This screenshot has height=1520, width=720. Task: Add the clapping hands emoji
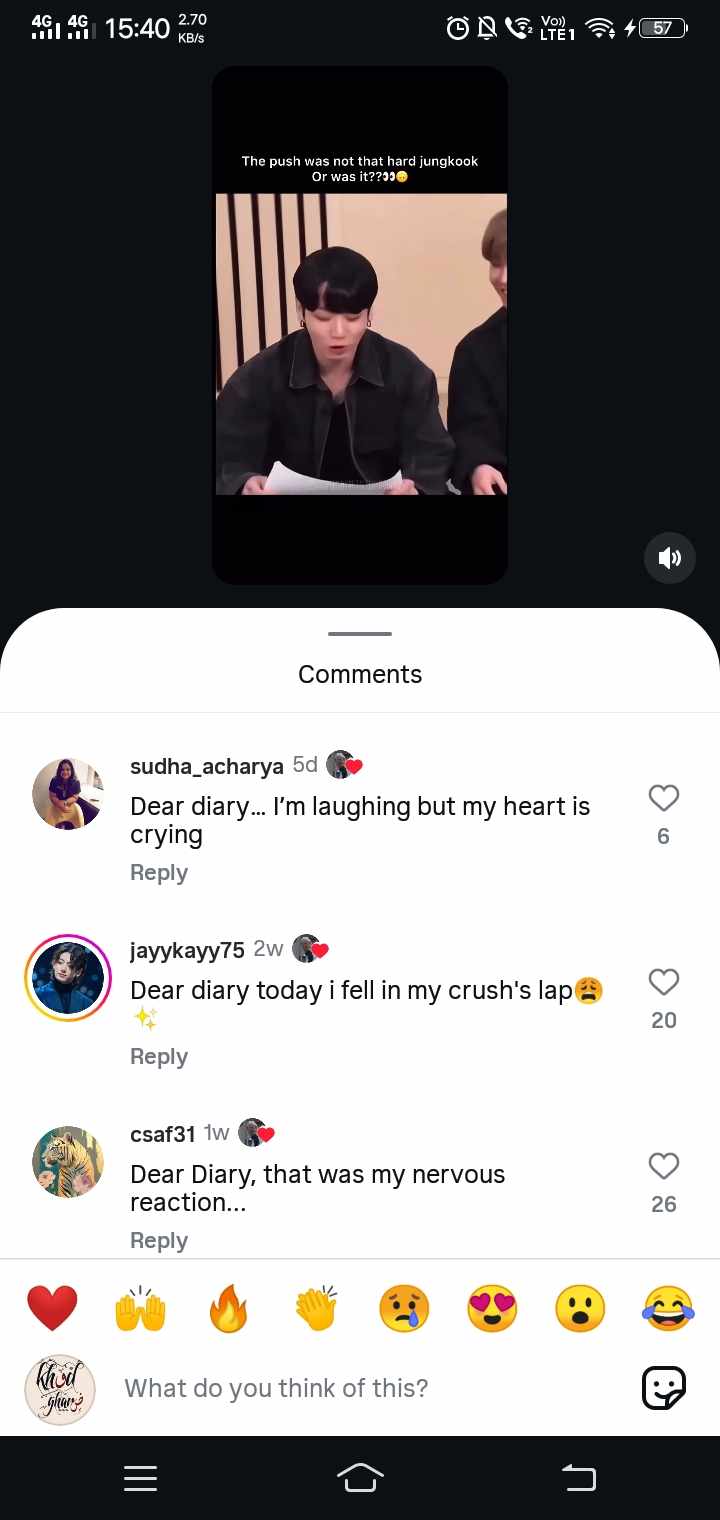coord(317,1308)
